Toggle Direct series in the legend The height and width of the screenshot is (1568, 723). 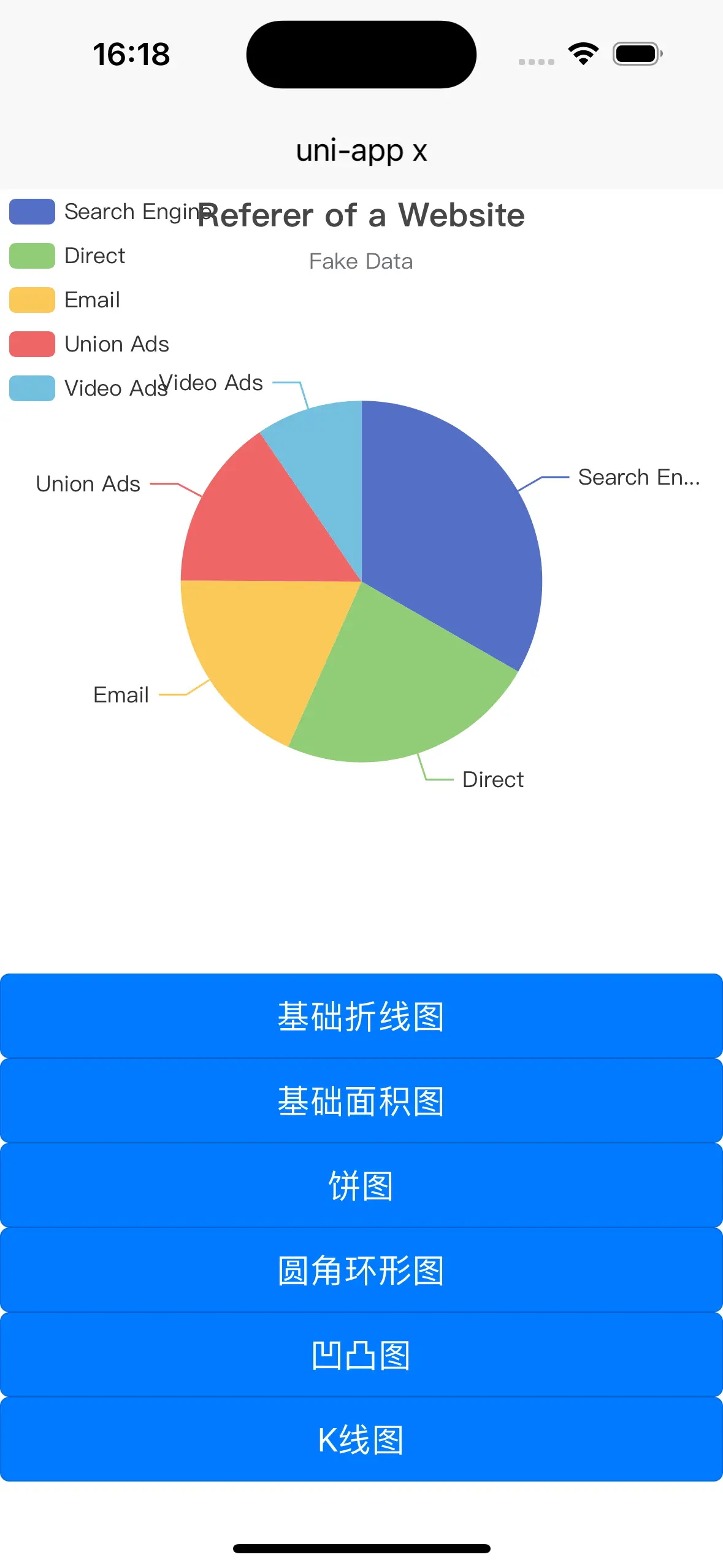click(x=67, y=256)
